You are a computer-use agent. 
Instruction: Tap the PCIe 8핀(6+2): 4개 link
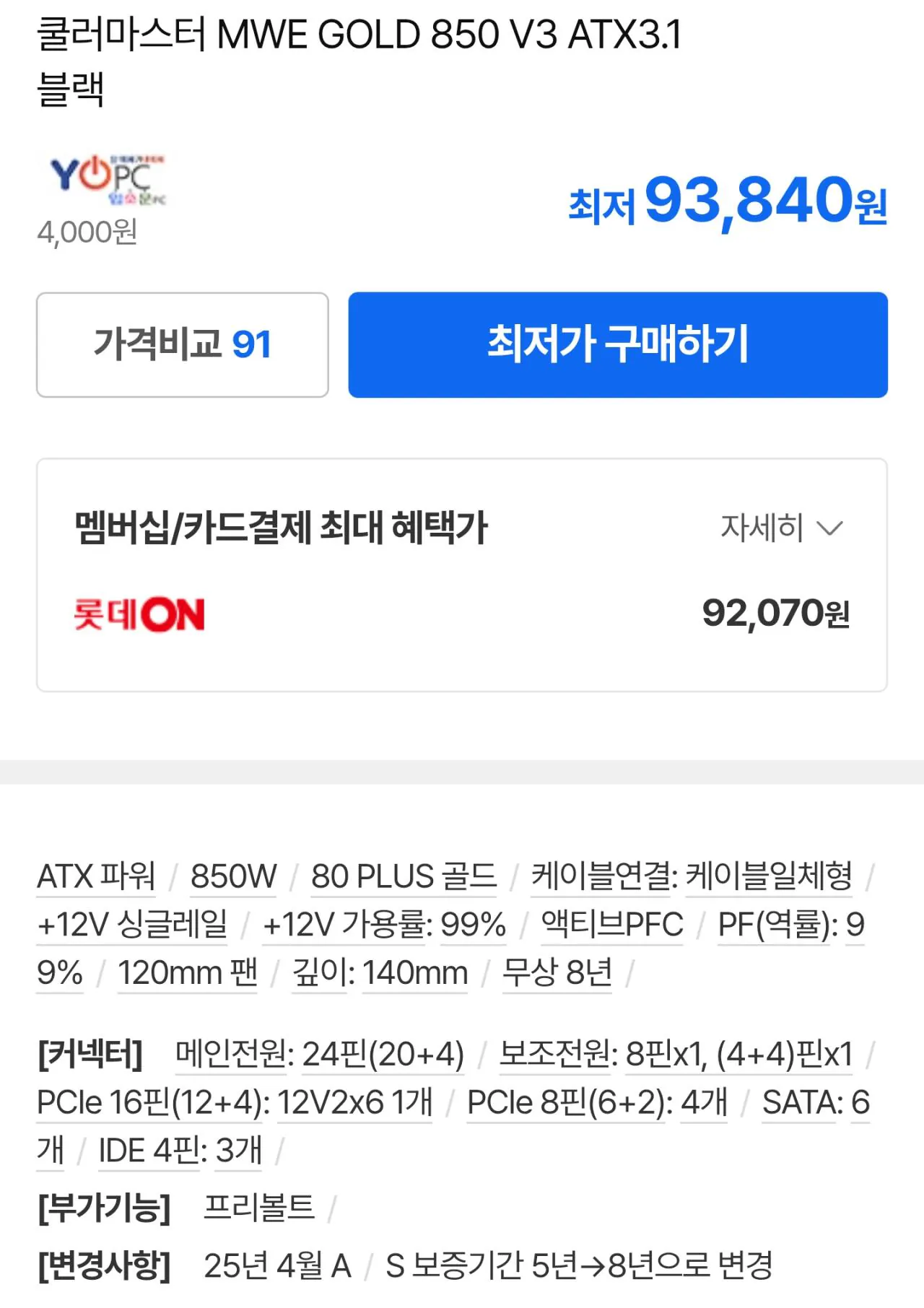pos(597,1102)
